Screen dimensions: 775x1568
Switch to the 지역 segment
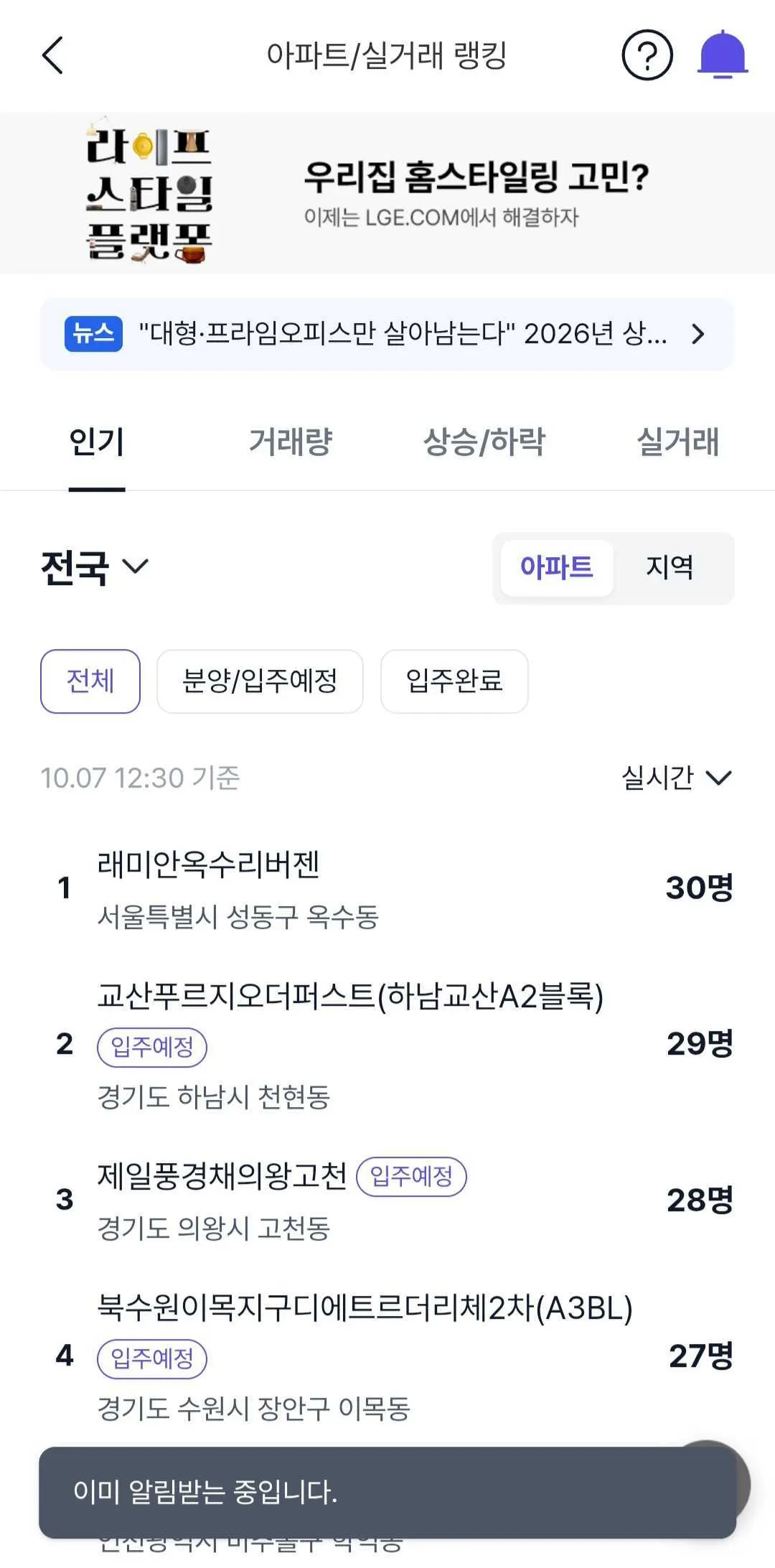point(670,568)
